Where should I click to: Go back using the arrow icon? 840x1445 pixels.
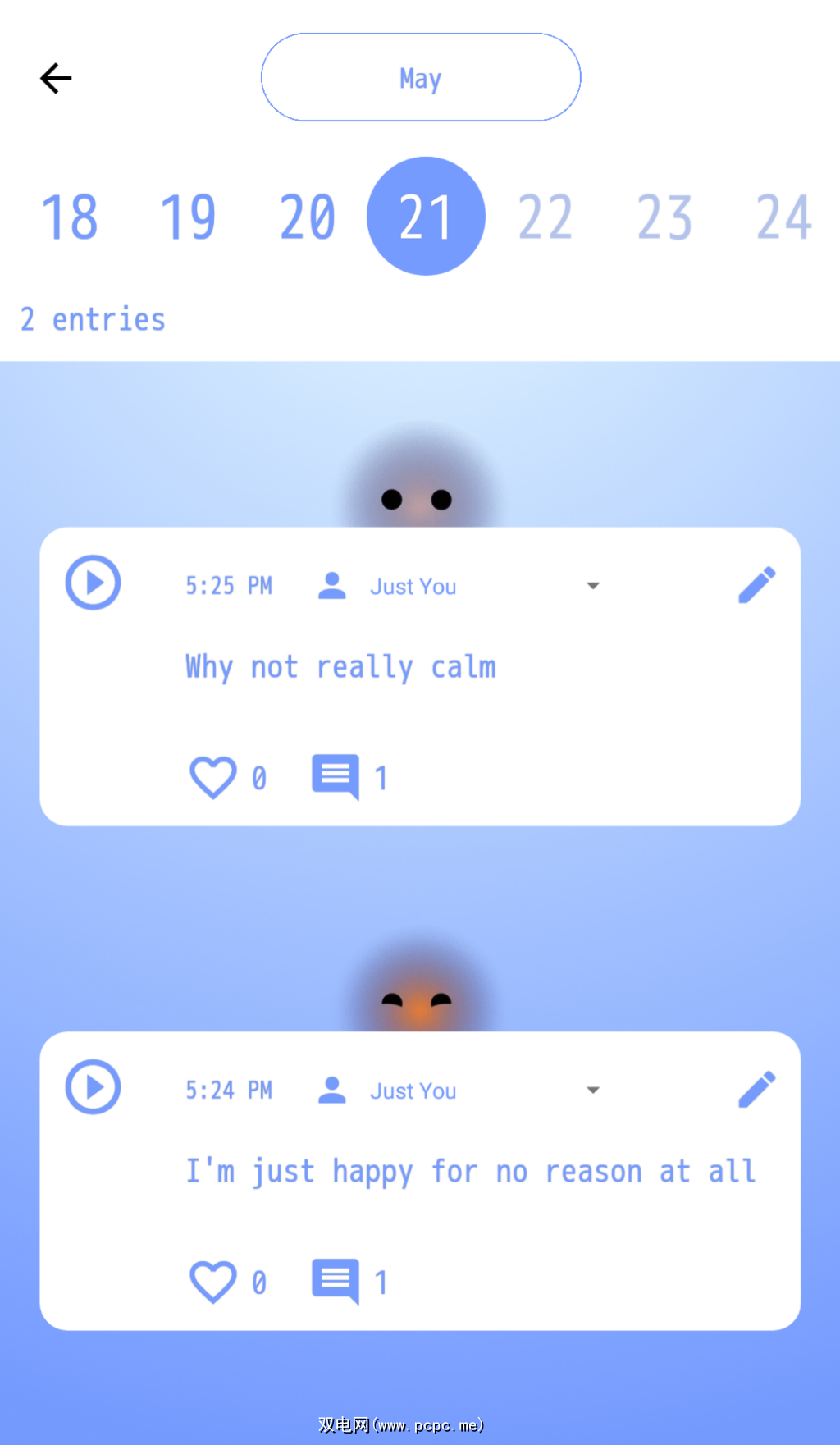pyautogui.click(x=56, y=79)
